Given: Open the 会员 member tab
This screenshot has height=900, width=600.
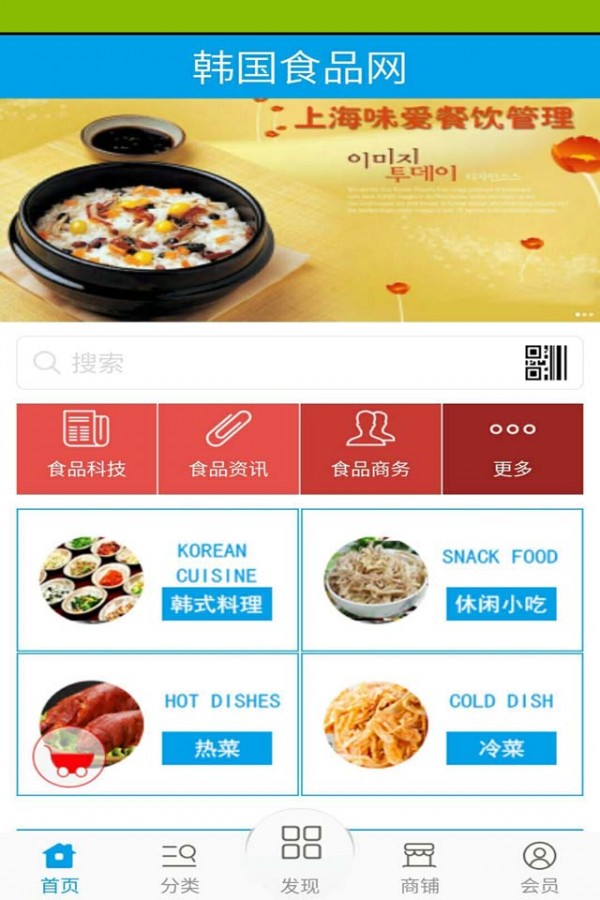Looking at the screenshot, I should (540, 867).
